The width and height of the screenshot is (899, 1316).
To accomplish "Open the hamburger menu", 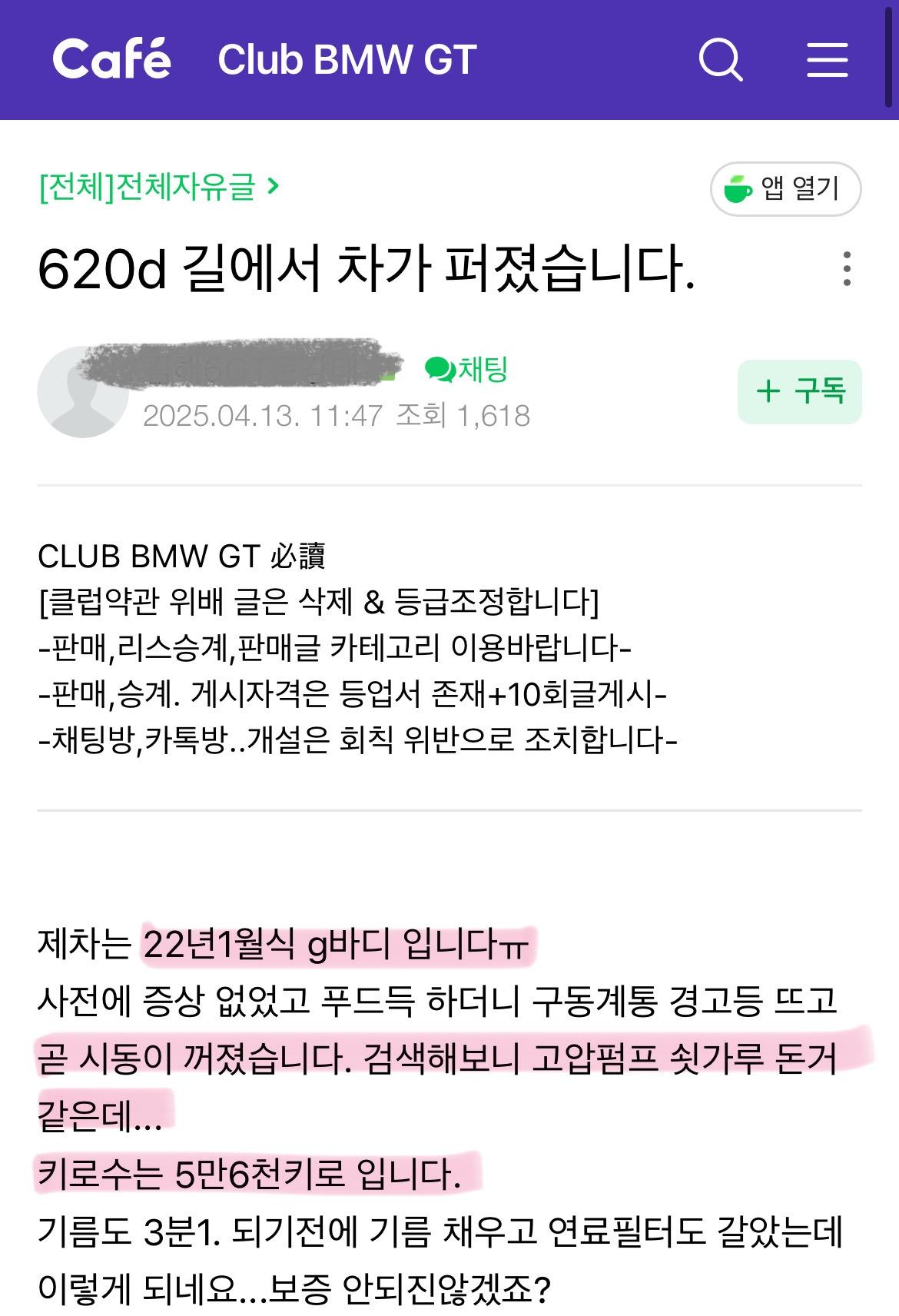I will click(827, 59).
